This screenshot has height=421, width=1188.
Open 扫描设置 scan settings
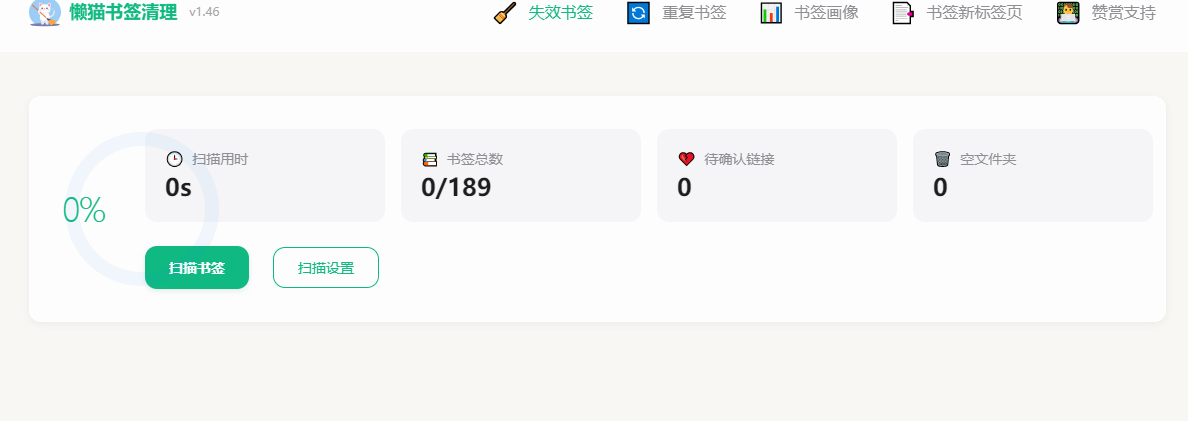(x=326, y=268)
